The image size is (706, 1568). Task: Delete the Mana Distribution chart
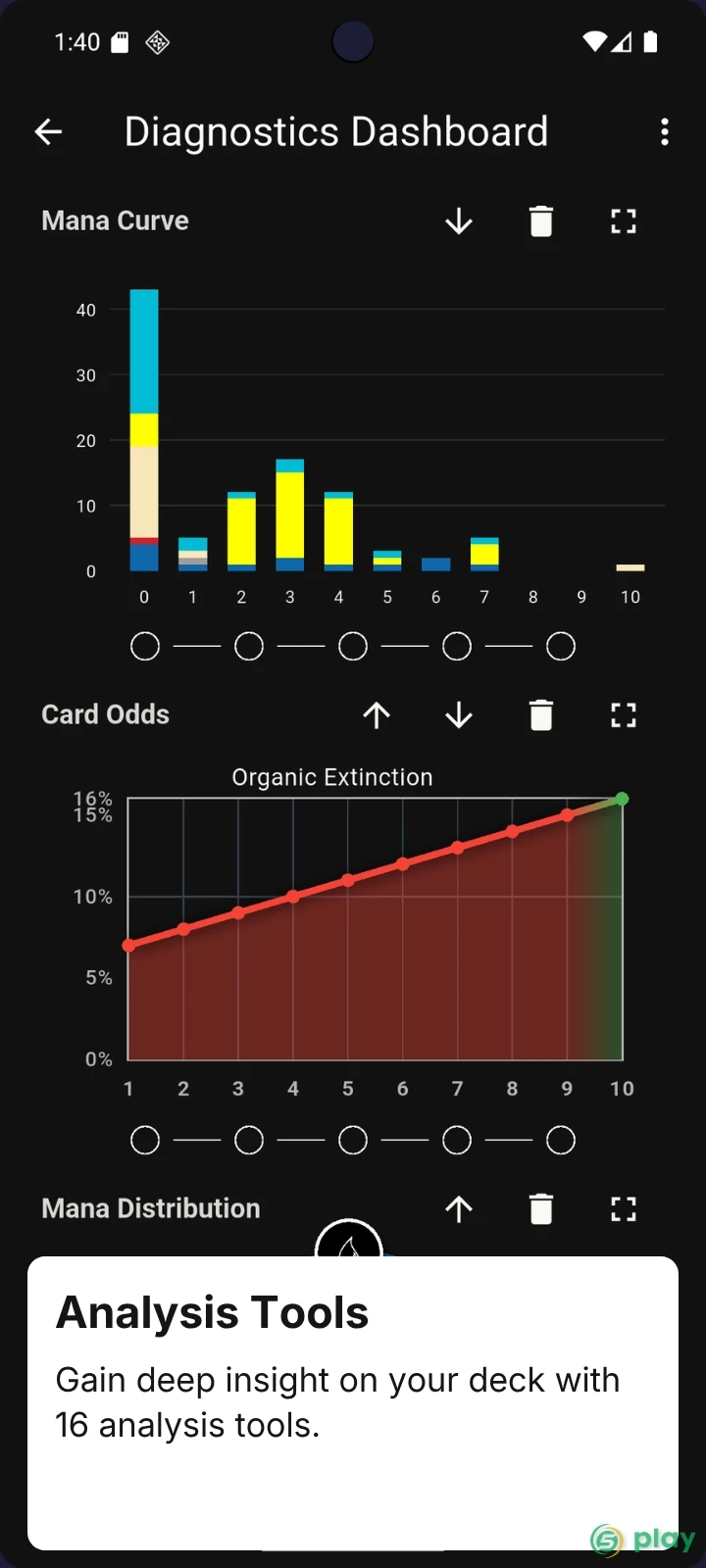pyautogui.click(x=541, y=1209)
